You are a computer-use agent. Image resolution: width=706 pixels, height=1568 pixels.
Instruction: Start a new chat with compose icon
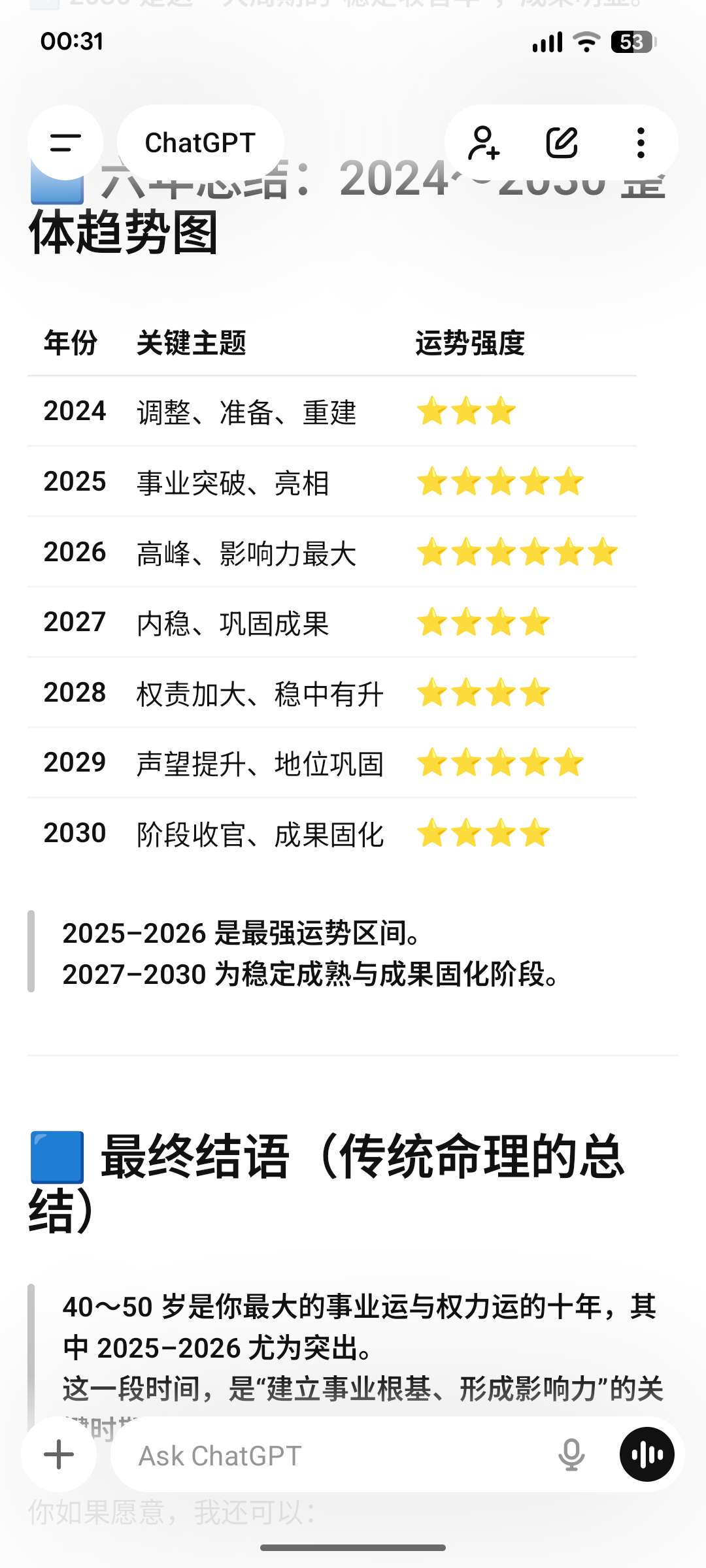562,142
